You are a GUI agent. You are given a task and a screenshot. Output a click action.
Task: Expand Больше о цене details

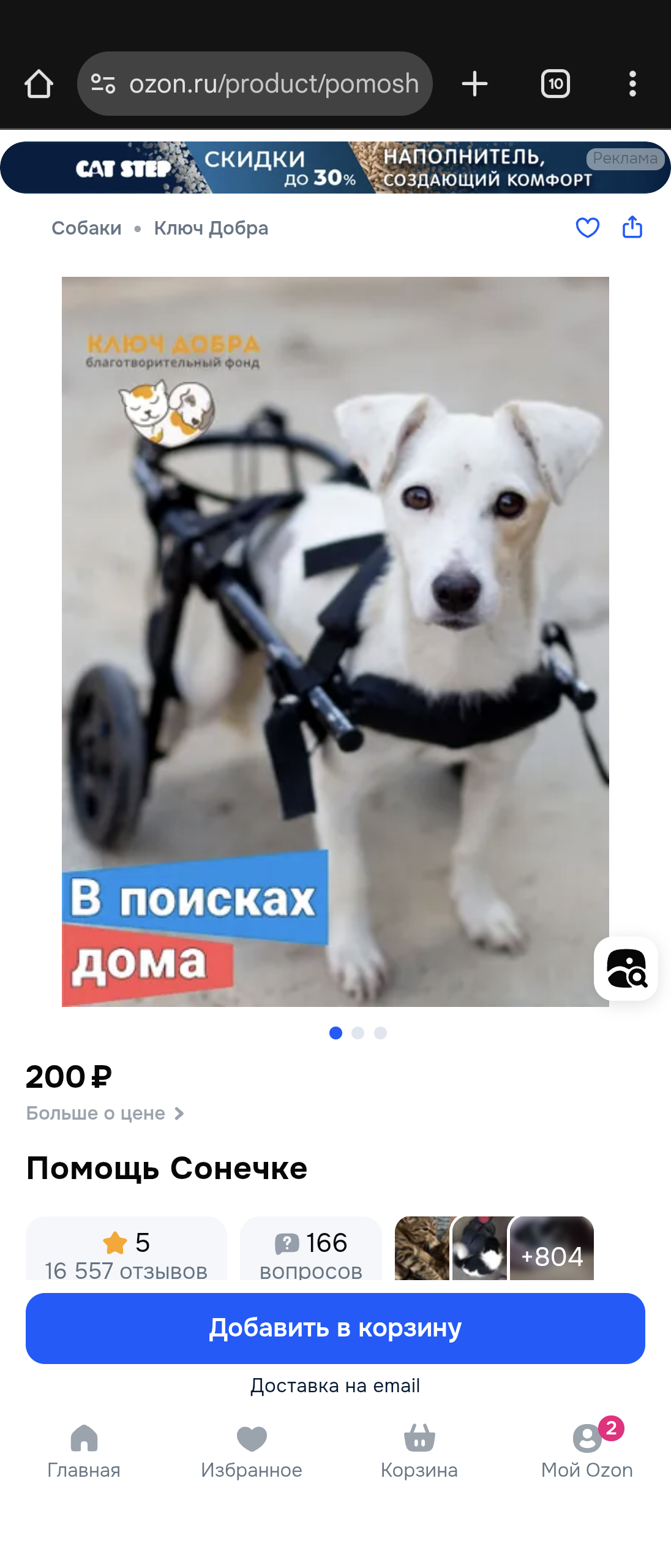point(105,1113)
